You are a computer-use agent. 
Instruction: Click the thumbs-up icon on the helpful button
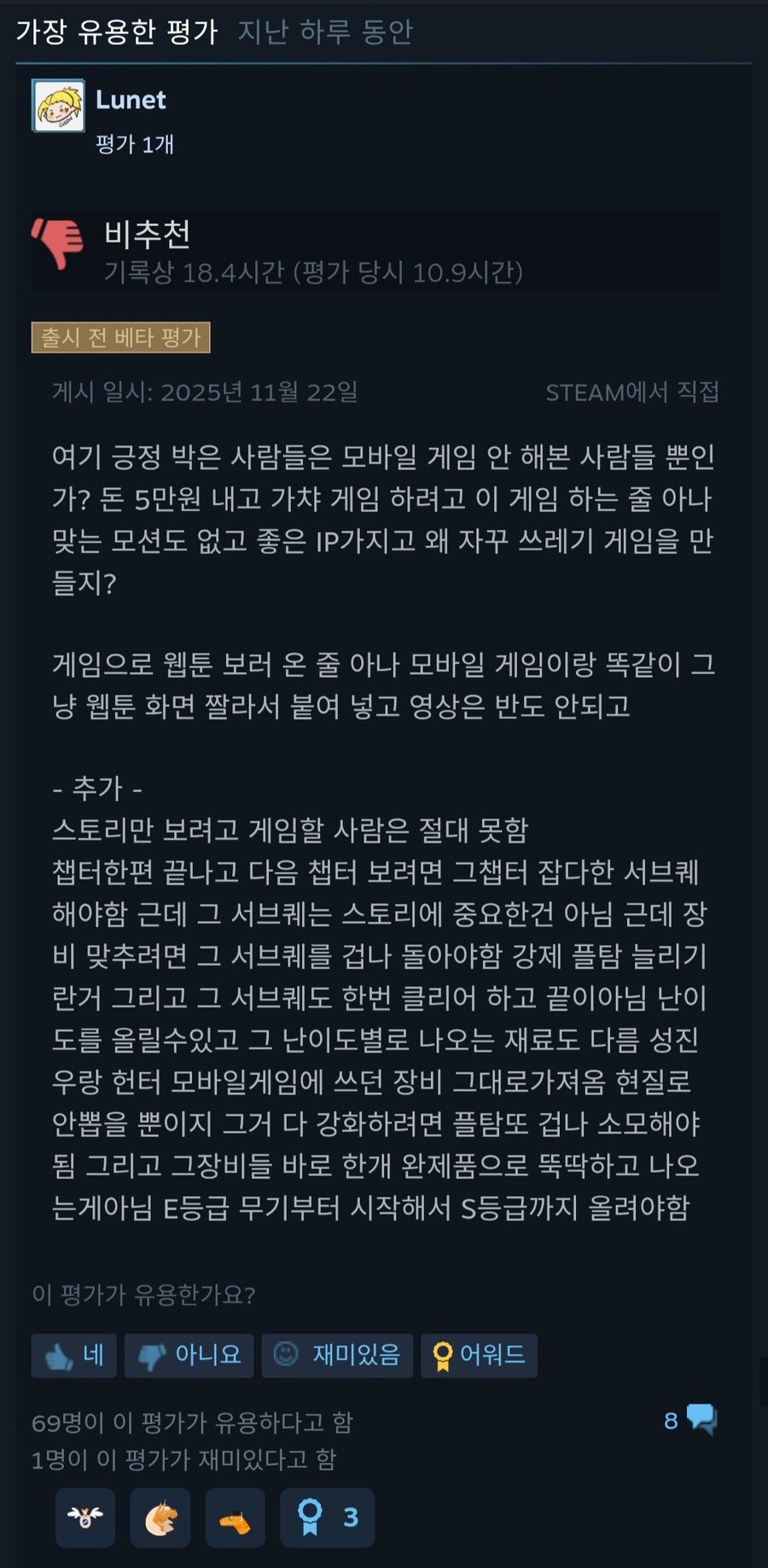point(56,1356)
